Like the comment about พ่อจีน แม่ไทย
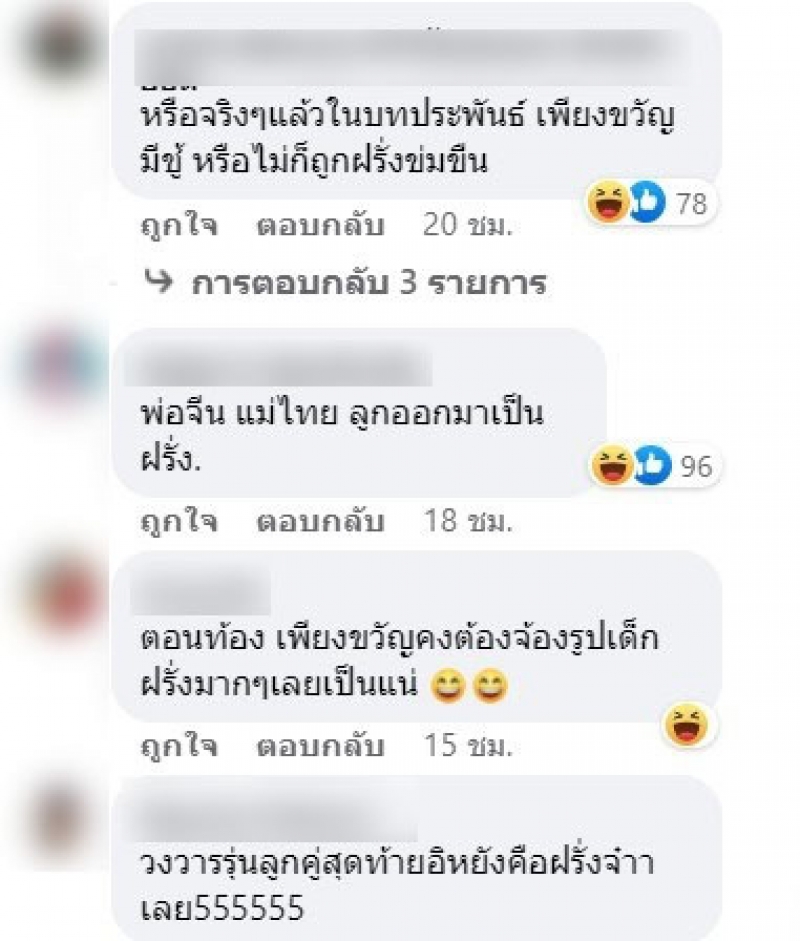 tap(178, 521)
